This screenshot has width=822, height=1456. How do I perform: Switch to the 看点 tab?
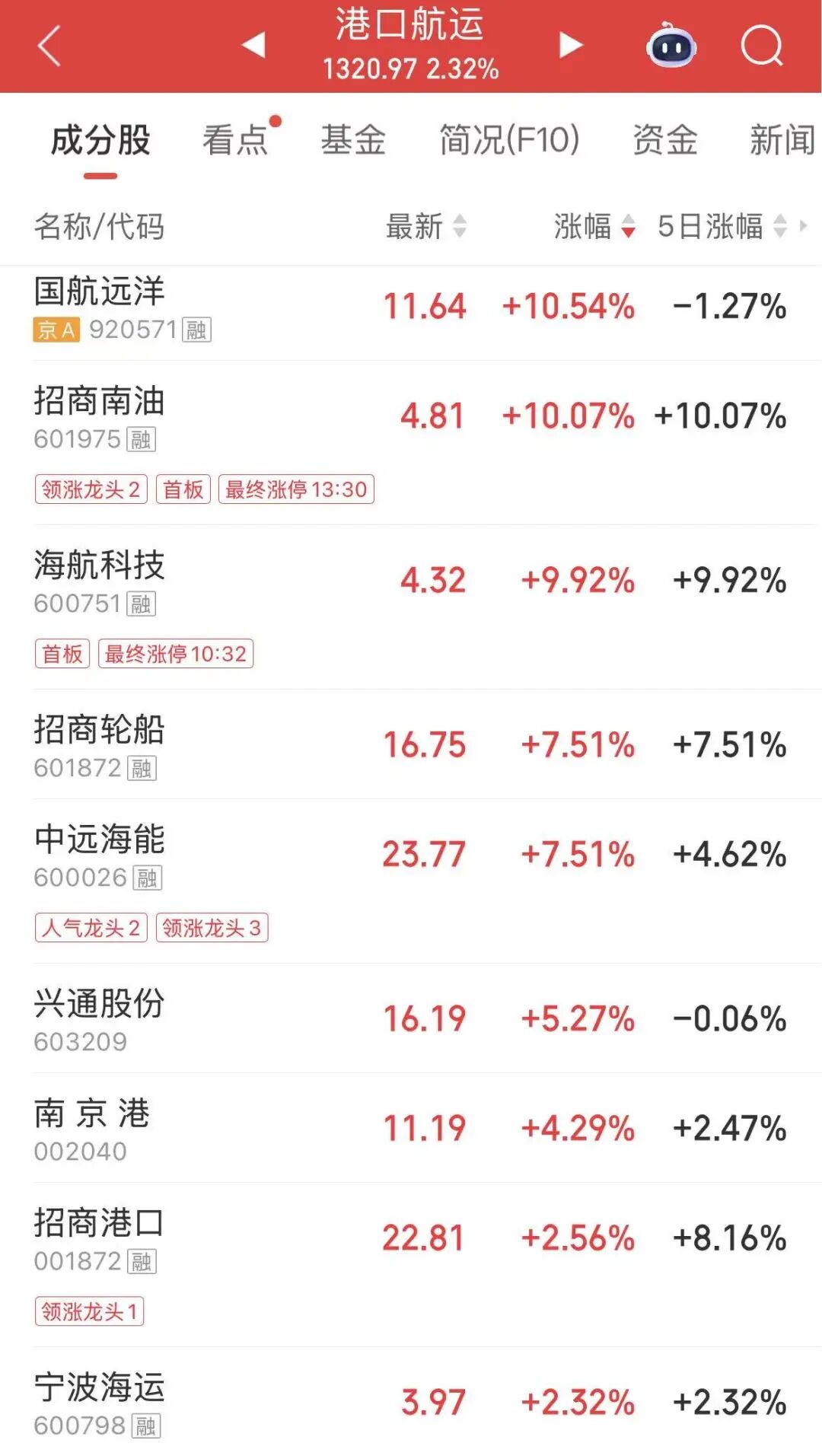click(236, 141)
